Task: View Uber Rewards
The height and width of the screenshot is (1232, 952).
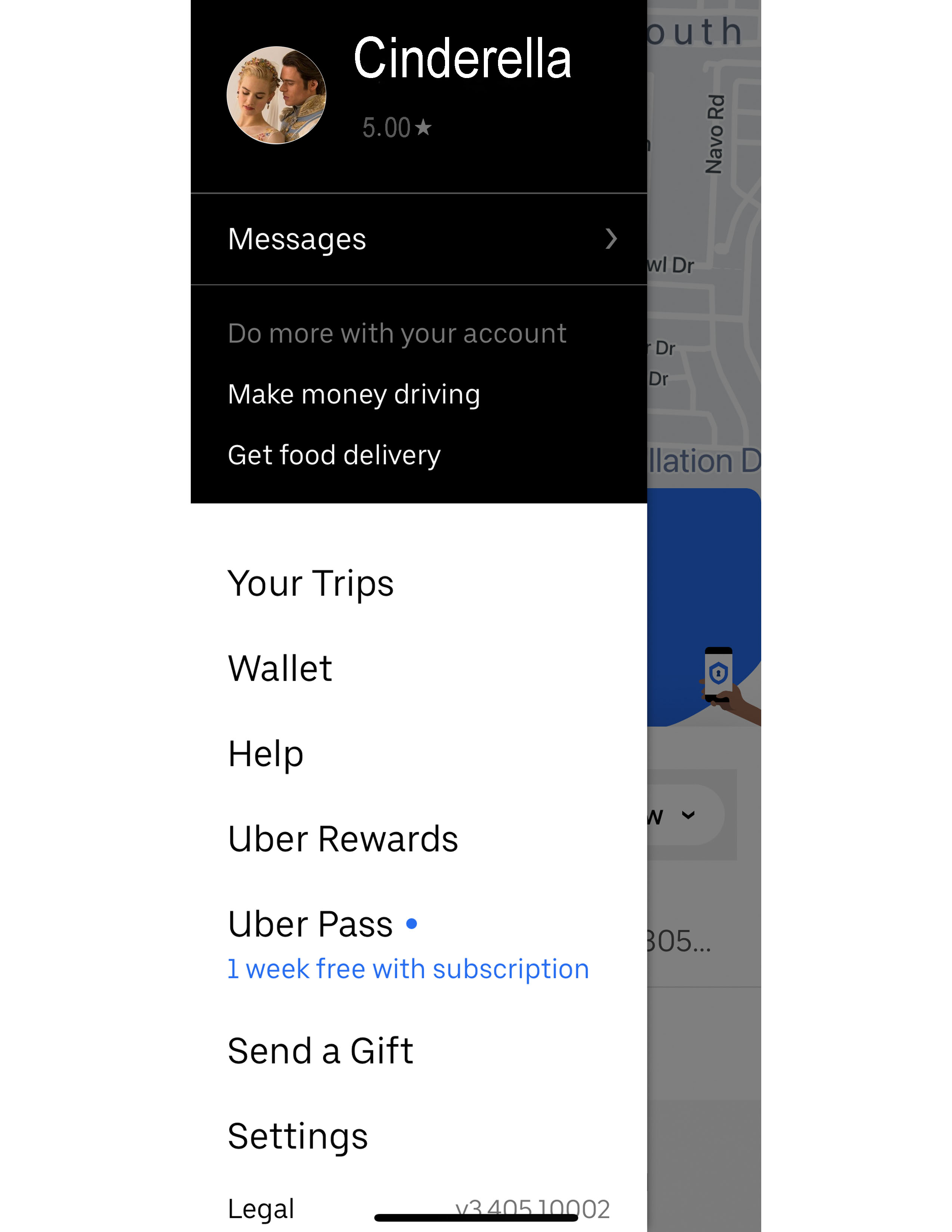Action: 343,839
